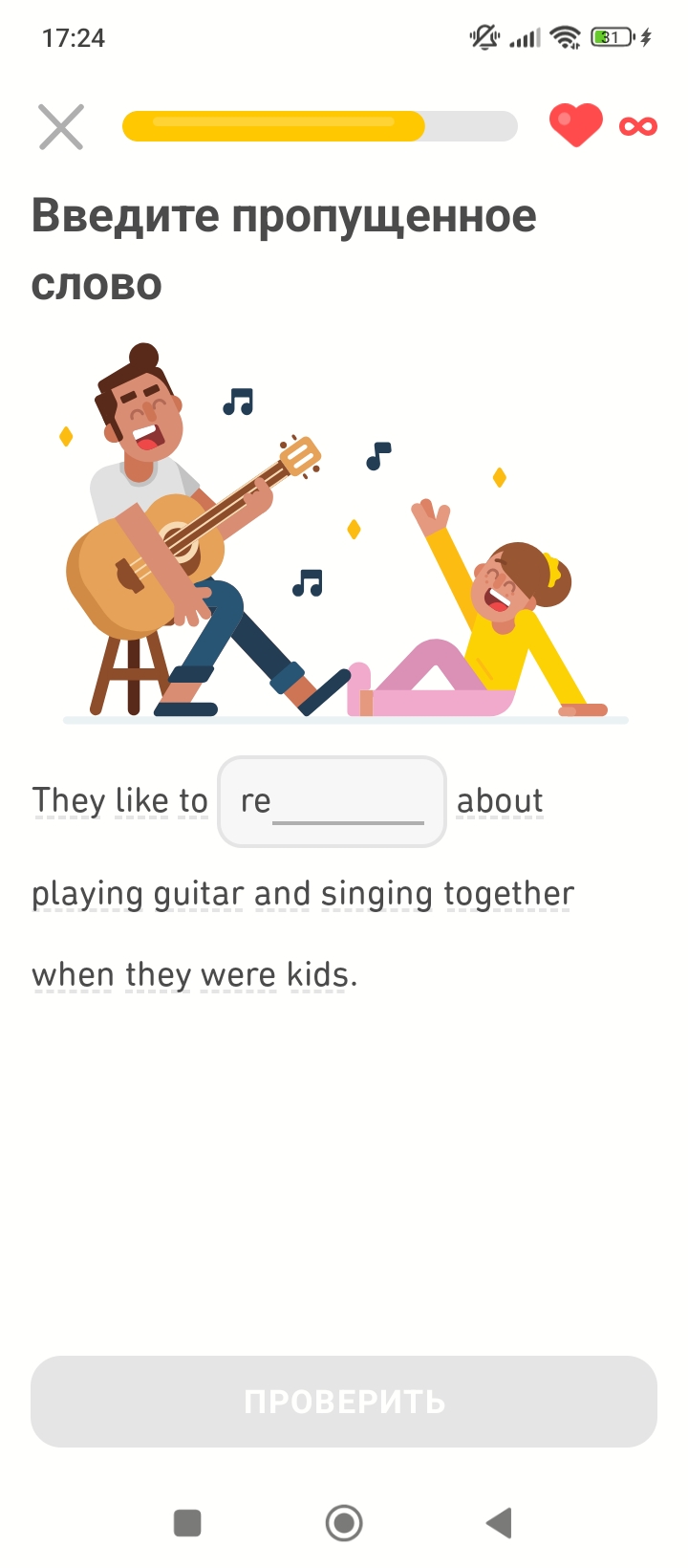Show the translation of "together"

(508, 895)
